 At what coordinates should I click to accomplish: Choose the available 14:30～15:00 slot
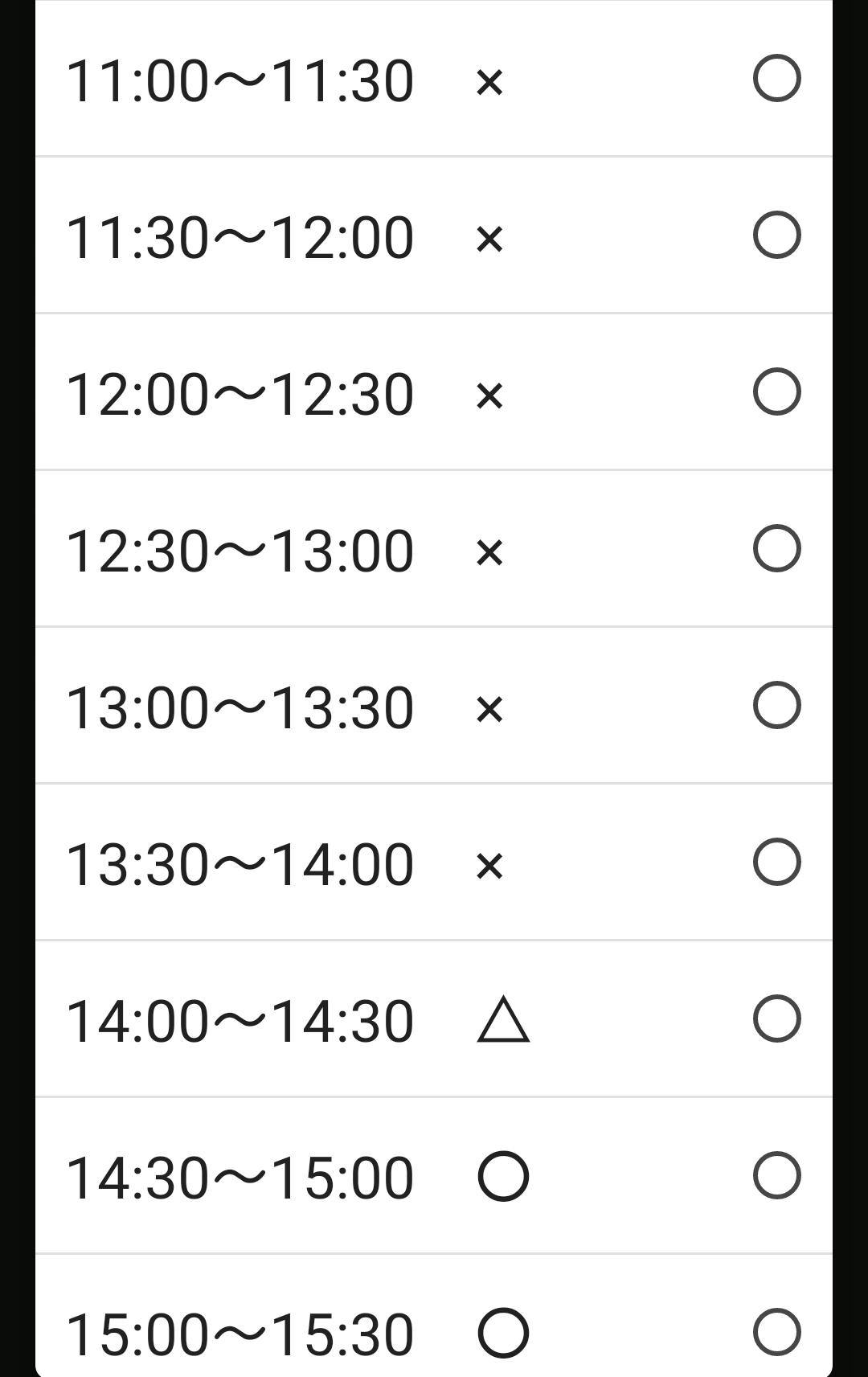(x=776, y=1176)
